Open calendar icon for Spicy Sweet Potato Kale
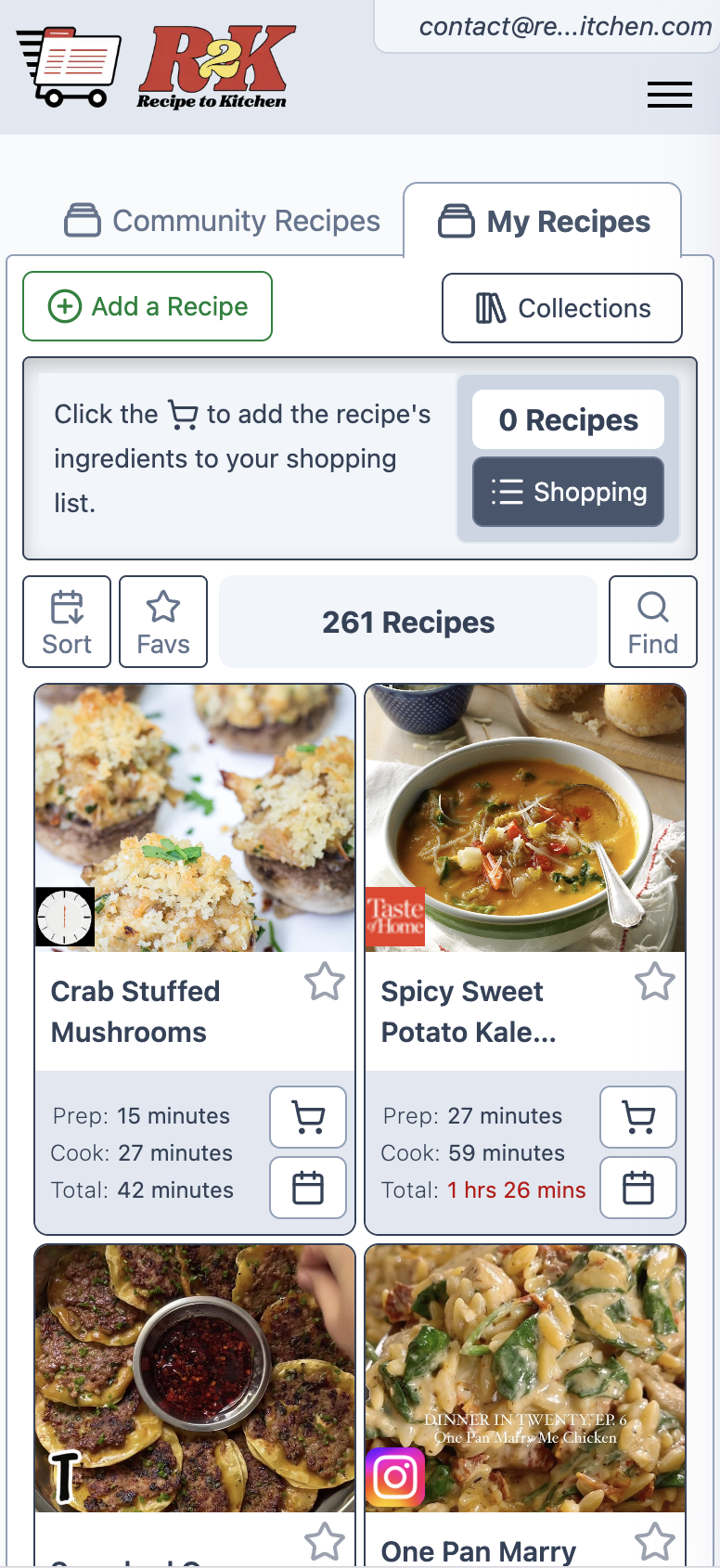The width and height of the screenshot is (720, 1568). tap(637, 1188)
